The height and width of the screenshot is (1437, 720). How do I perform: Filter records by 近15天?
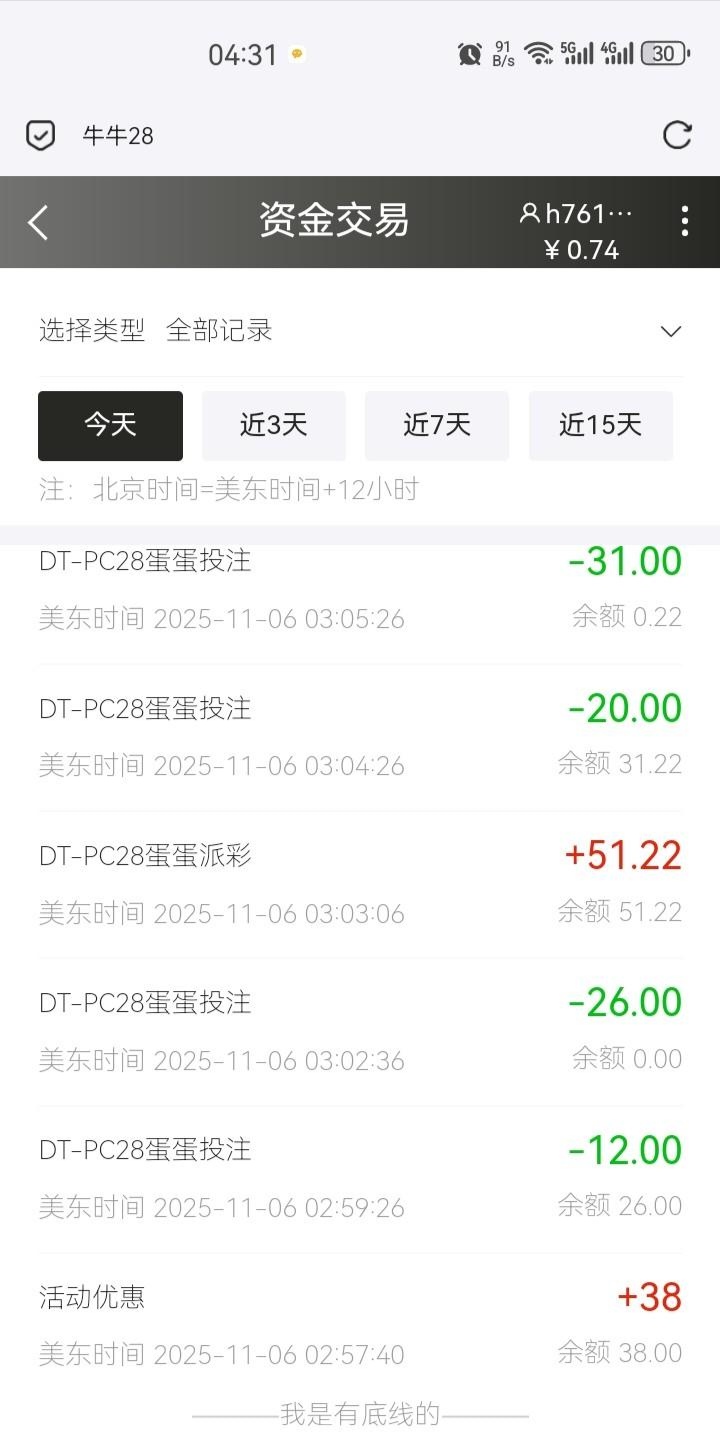point(600,425)
